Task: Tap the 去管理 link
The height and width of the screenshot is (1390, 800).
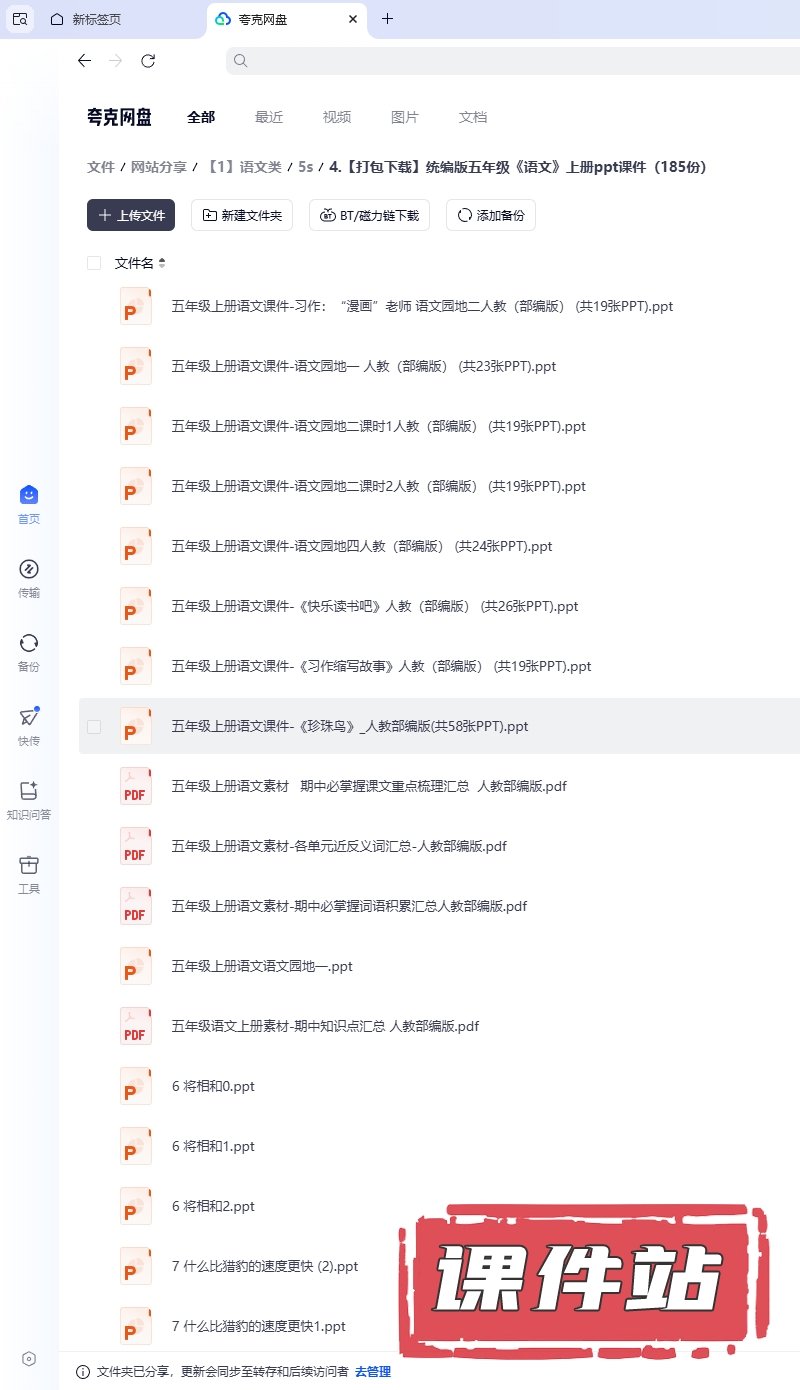Action: point(373,1372)
